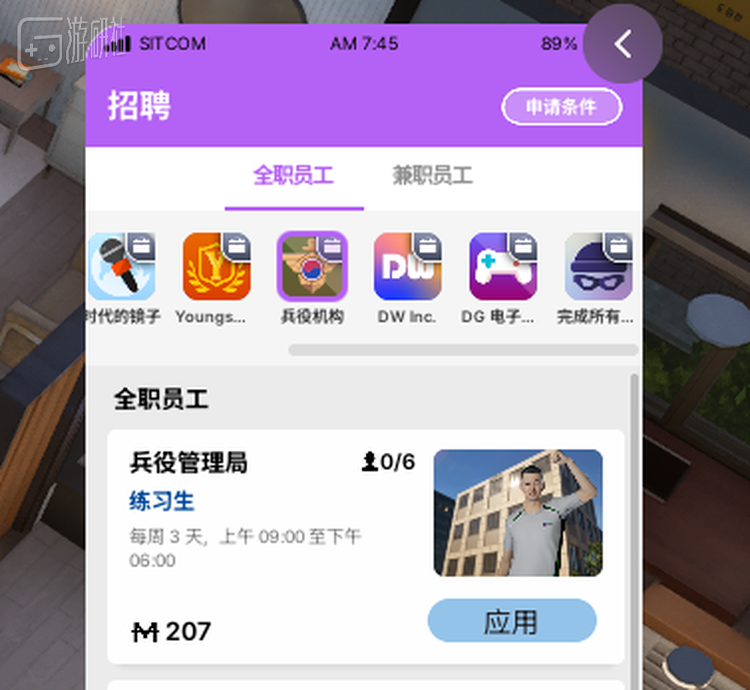Select the DG 电子 company icon

pyautogui.click(x=502, y=267)
